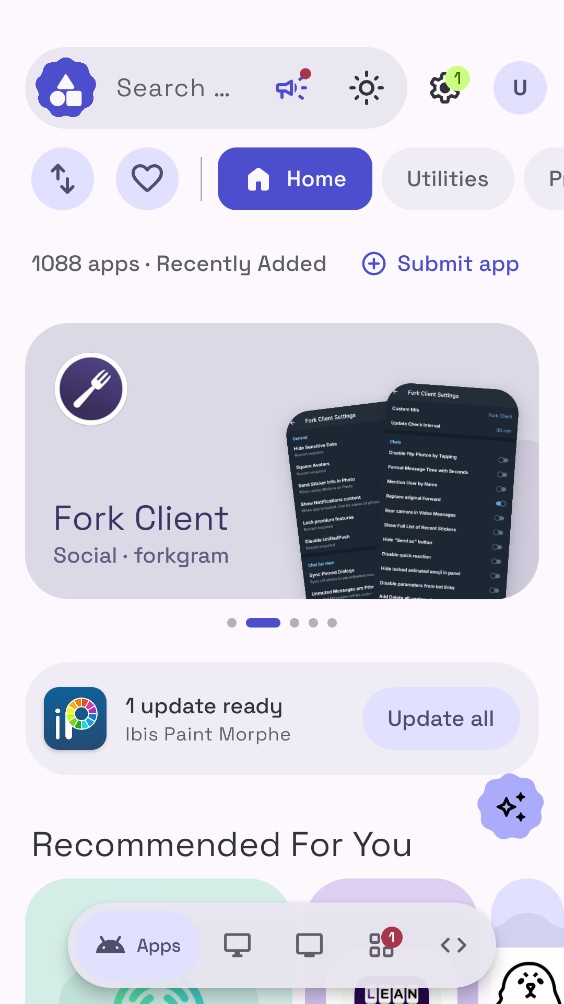Open the sort order arrows
This screenshot has width=564, height=1004.
63,179
